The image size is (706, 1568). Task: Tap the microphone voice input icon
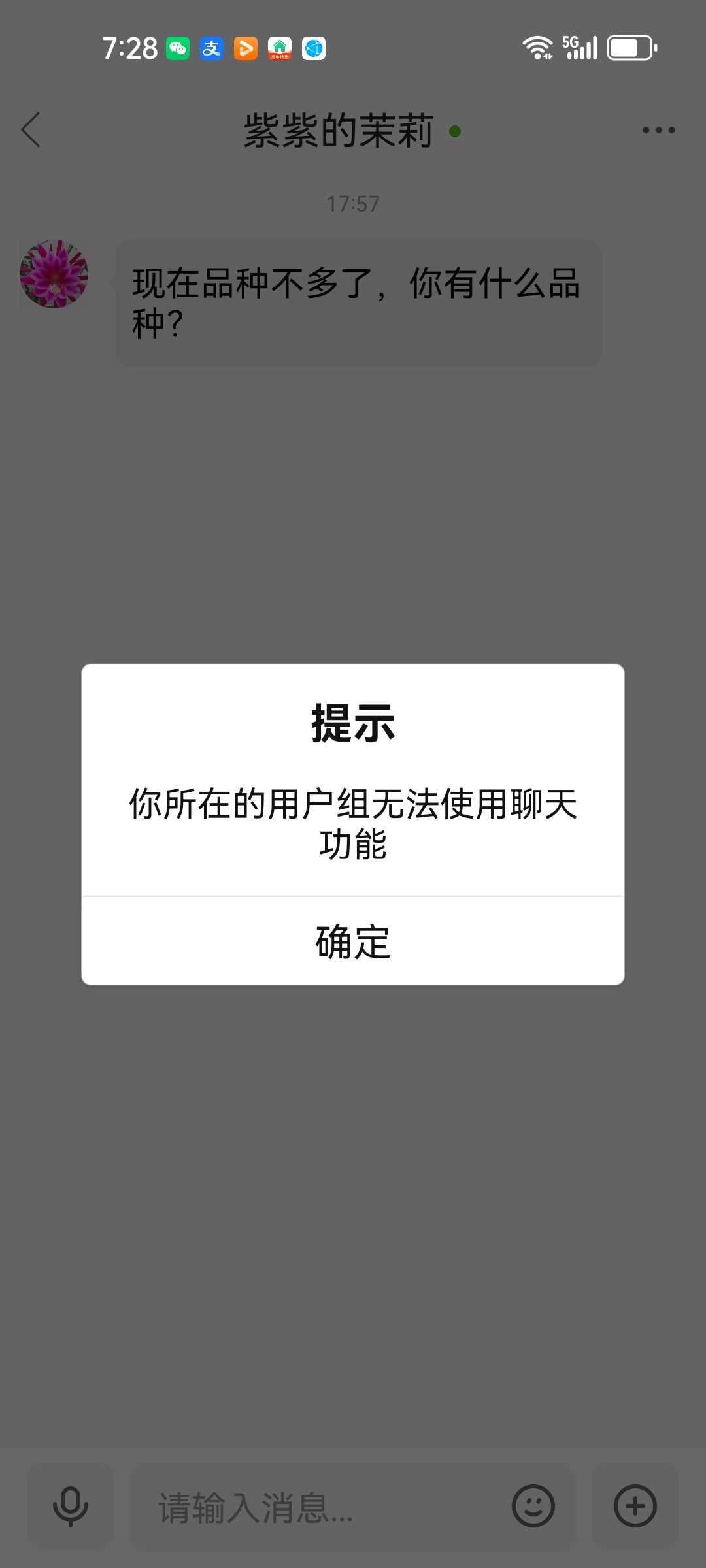[x=71, y=1507]
